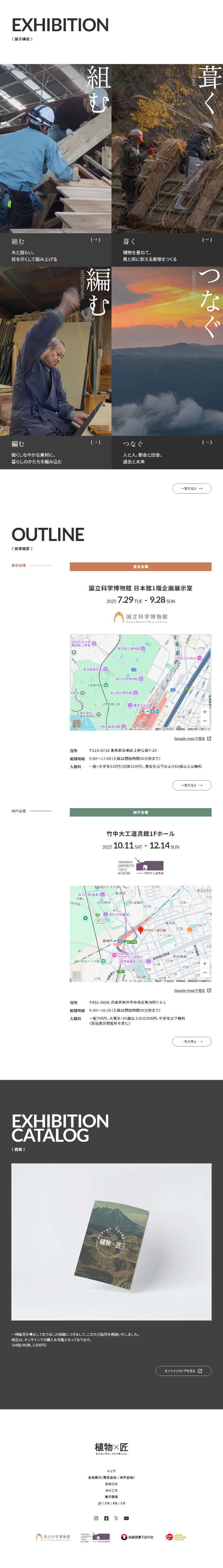Viewport: 223px width, 1568px height.
Task: Open the Instagram icon in footer
Action: (x=96, y=1518)
